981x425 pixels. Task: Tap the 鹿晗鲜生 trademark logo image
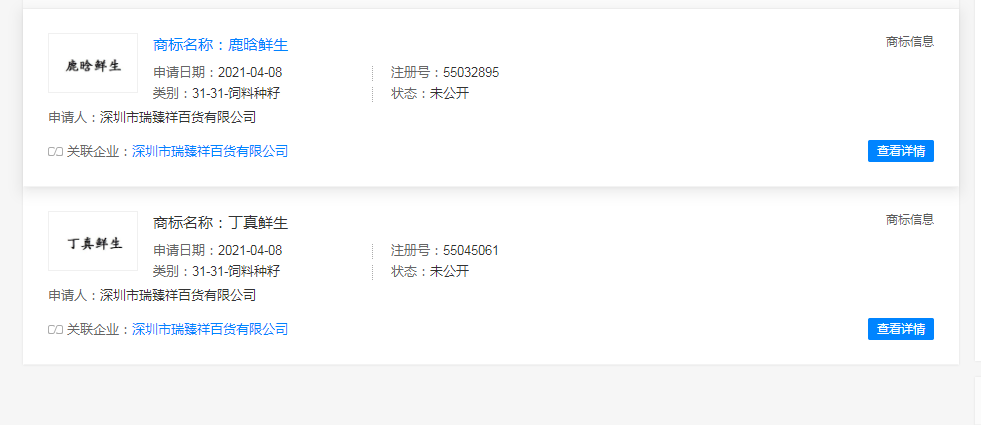point(93,63)
